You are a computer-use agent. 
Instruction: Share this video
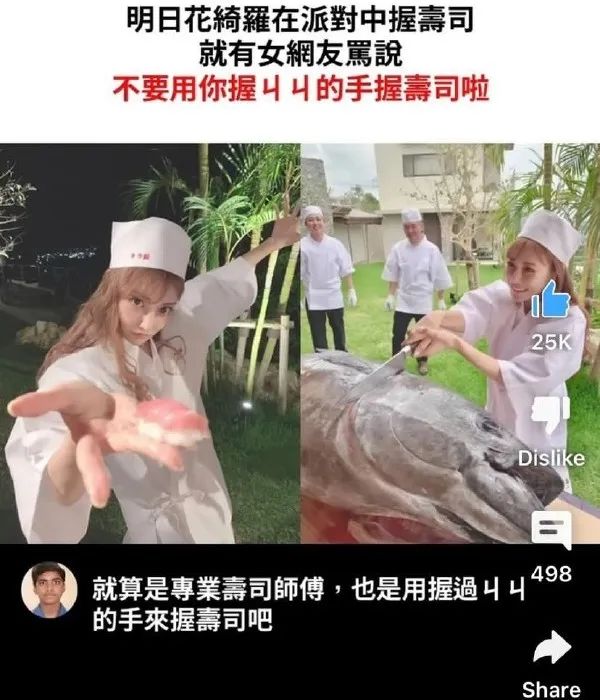551,652
